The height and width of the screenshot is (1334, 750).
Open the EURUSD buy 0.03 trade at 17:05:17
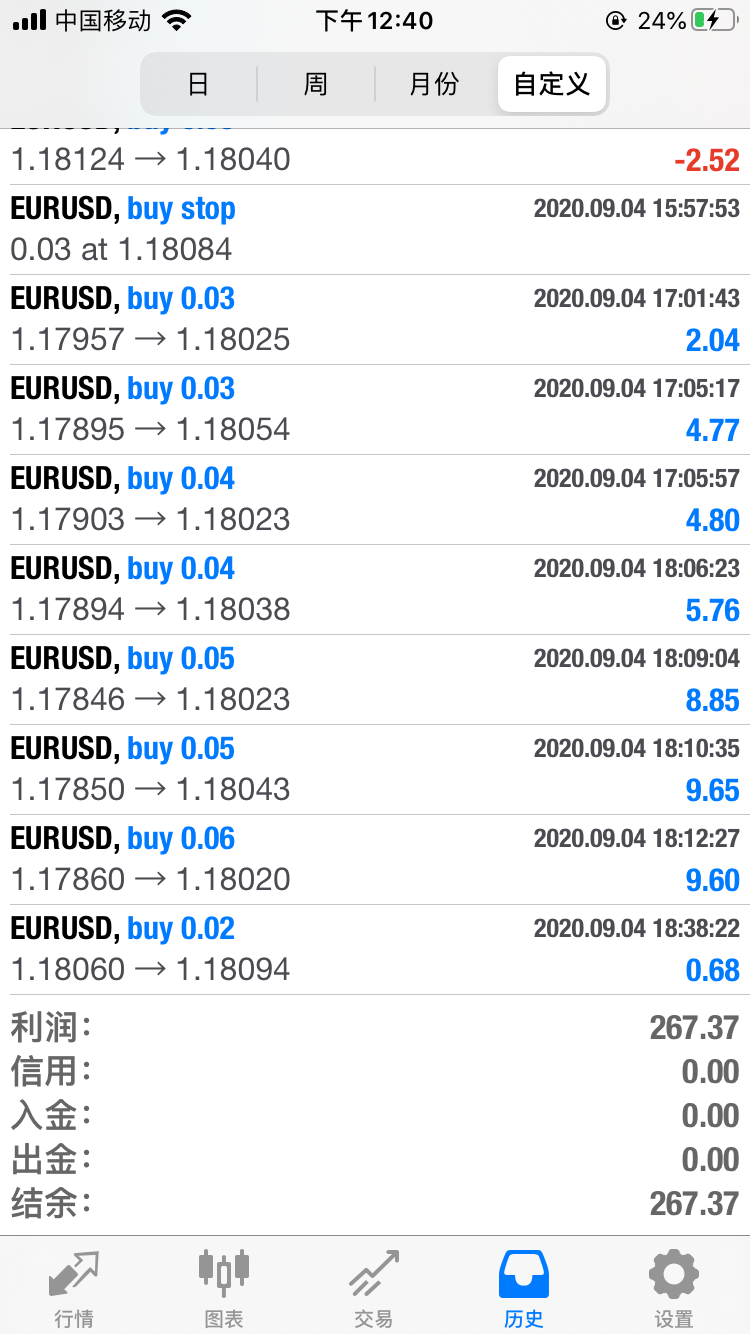coord(375,409)
